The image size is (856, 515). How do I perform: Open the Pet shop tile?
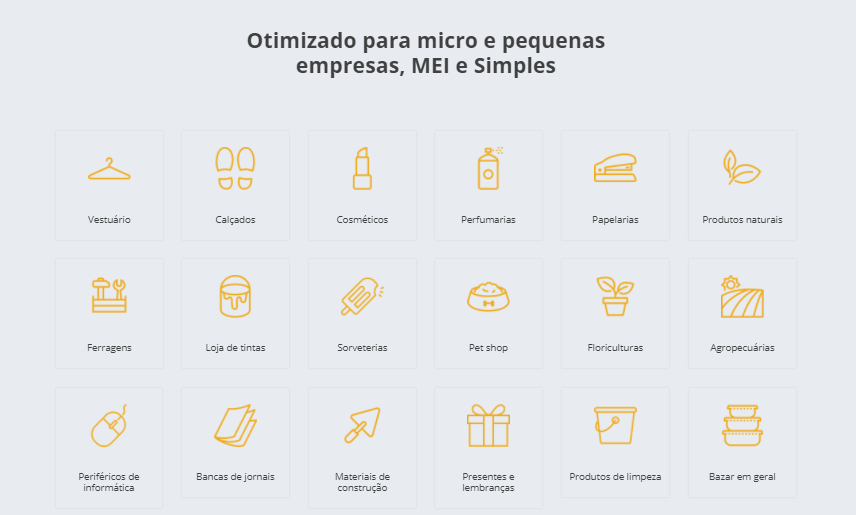(x=489, y=313)
